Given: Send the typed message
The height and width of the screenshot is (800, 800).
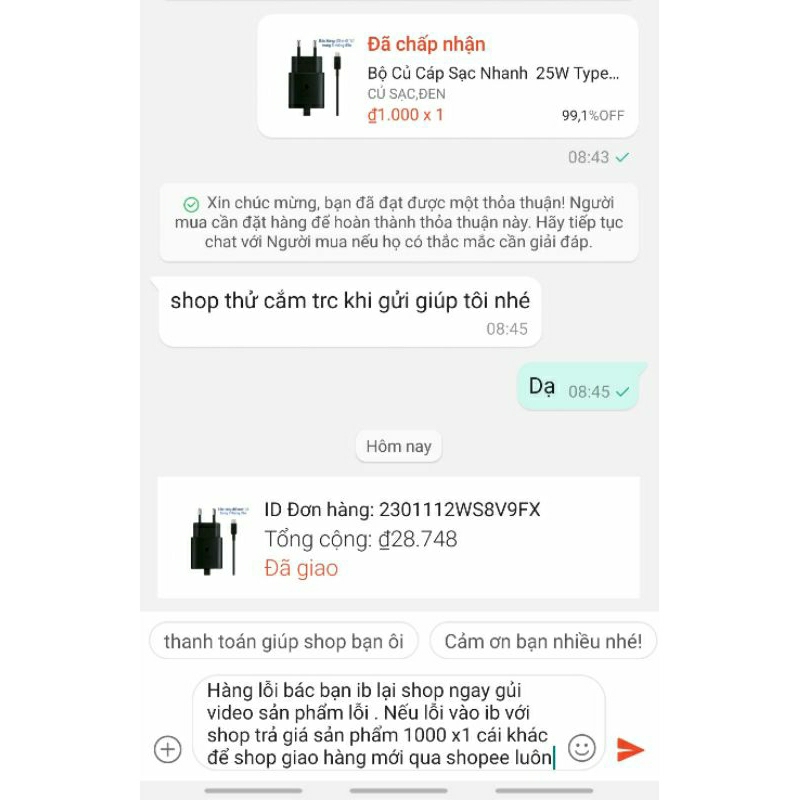Looking at the screenshot, I should pyautogui.click(x=630, y=749).
